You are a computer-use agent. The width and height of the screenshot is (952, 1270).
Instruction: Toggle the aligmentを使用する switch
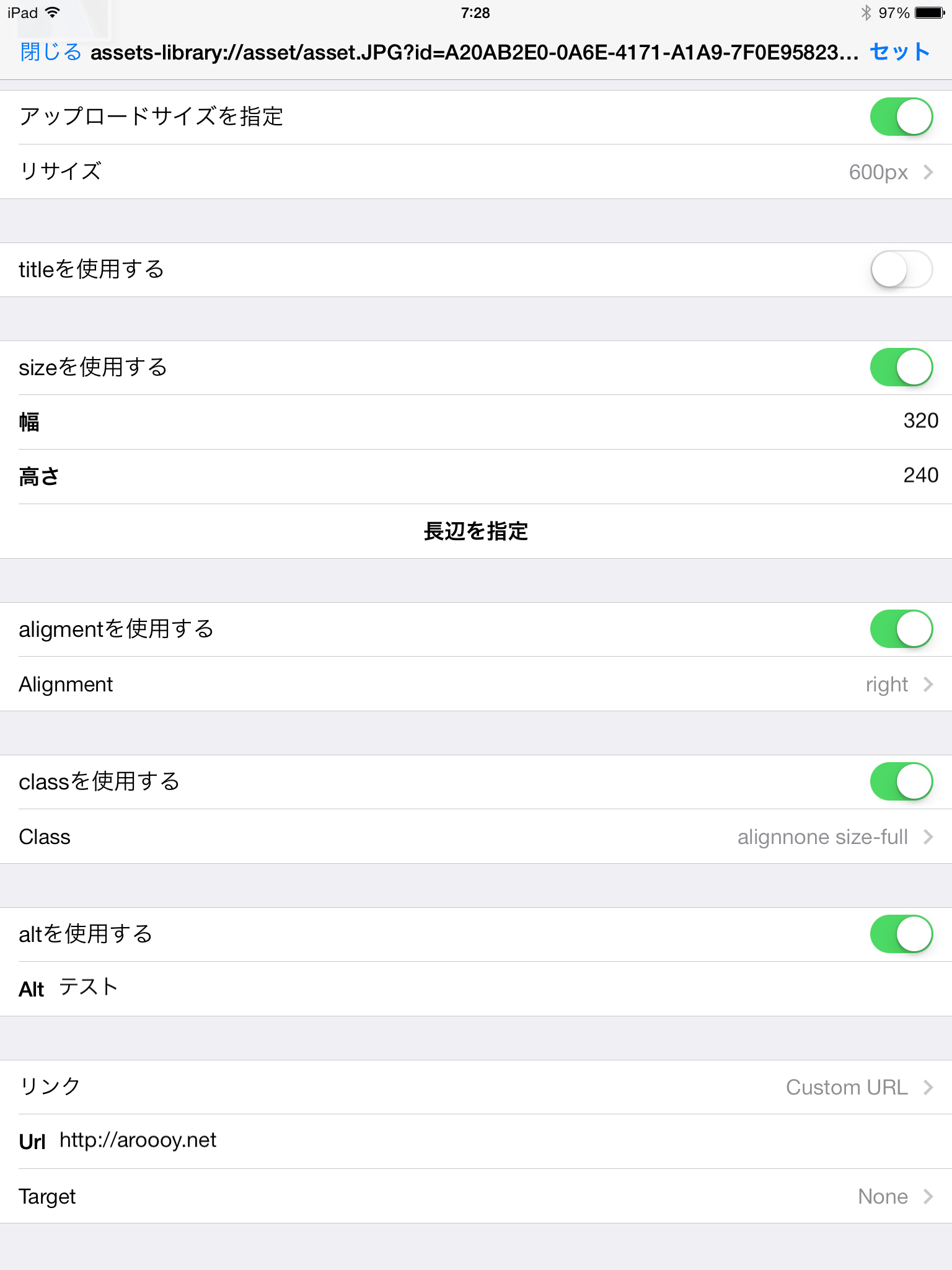point(901,629)
